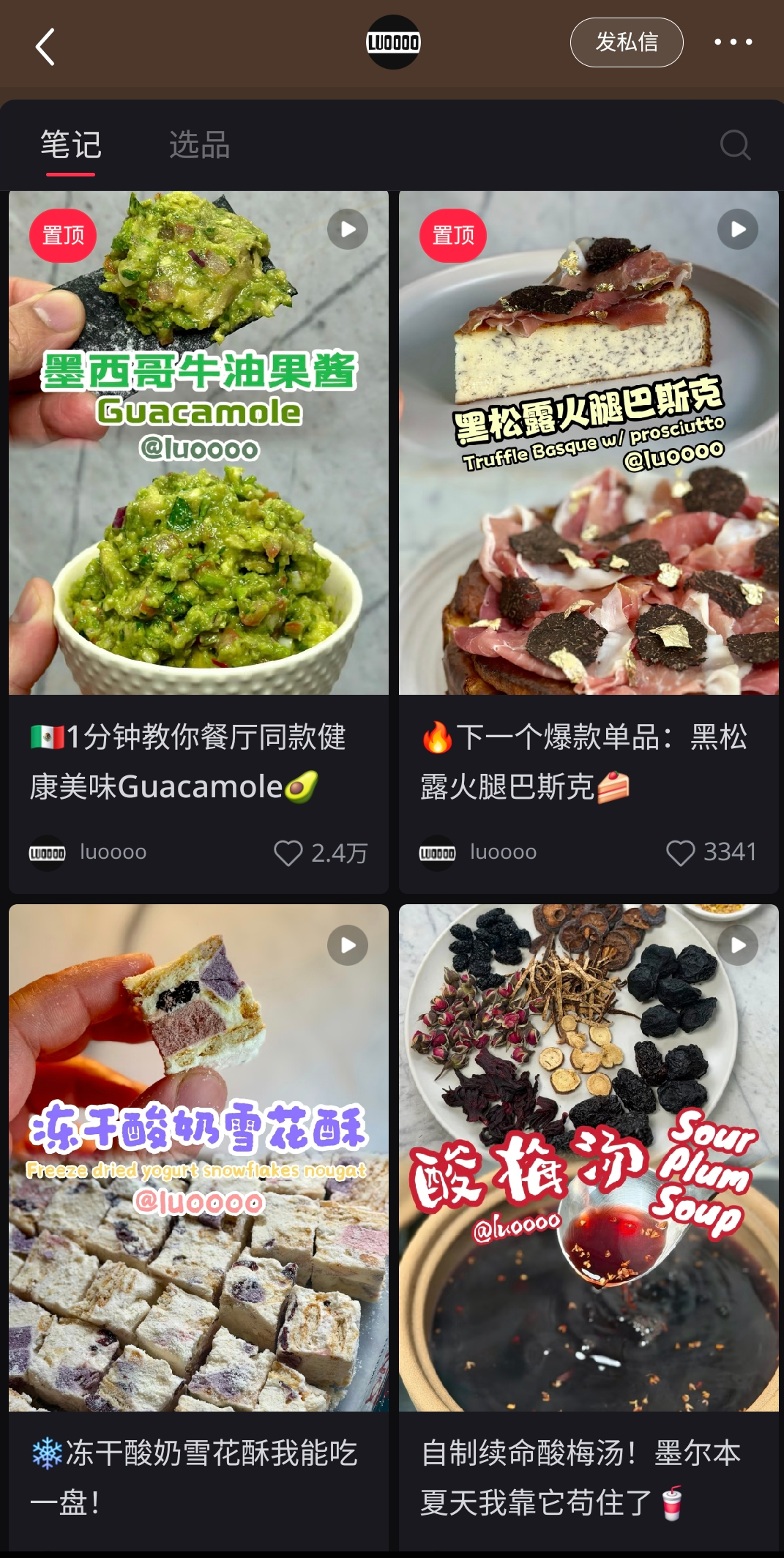The height and width of the screenshot is (1558, 784).
Task: Like the Guacamole note
Action: coord(288,853)
